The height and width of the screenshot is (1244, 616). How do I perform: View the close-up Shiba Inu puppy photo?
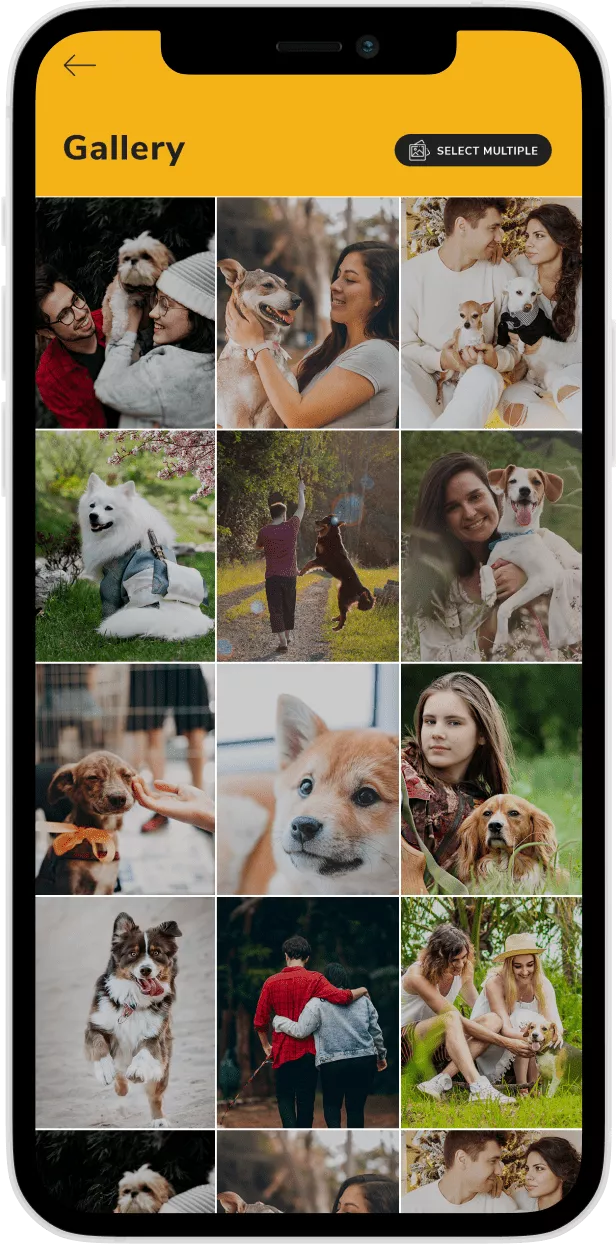[x=308, y=779]
